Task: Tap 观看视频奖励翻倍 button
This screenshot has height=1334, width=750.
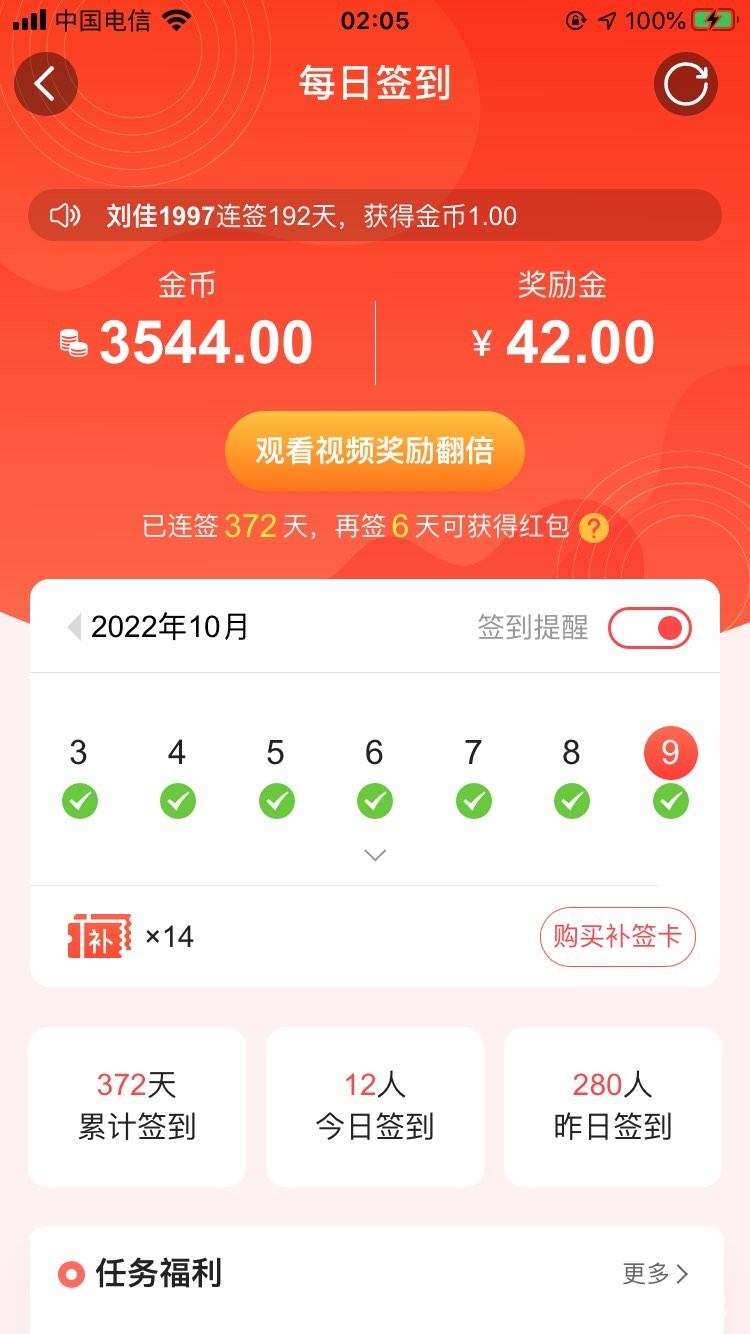Action: 375,451
